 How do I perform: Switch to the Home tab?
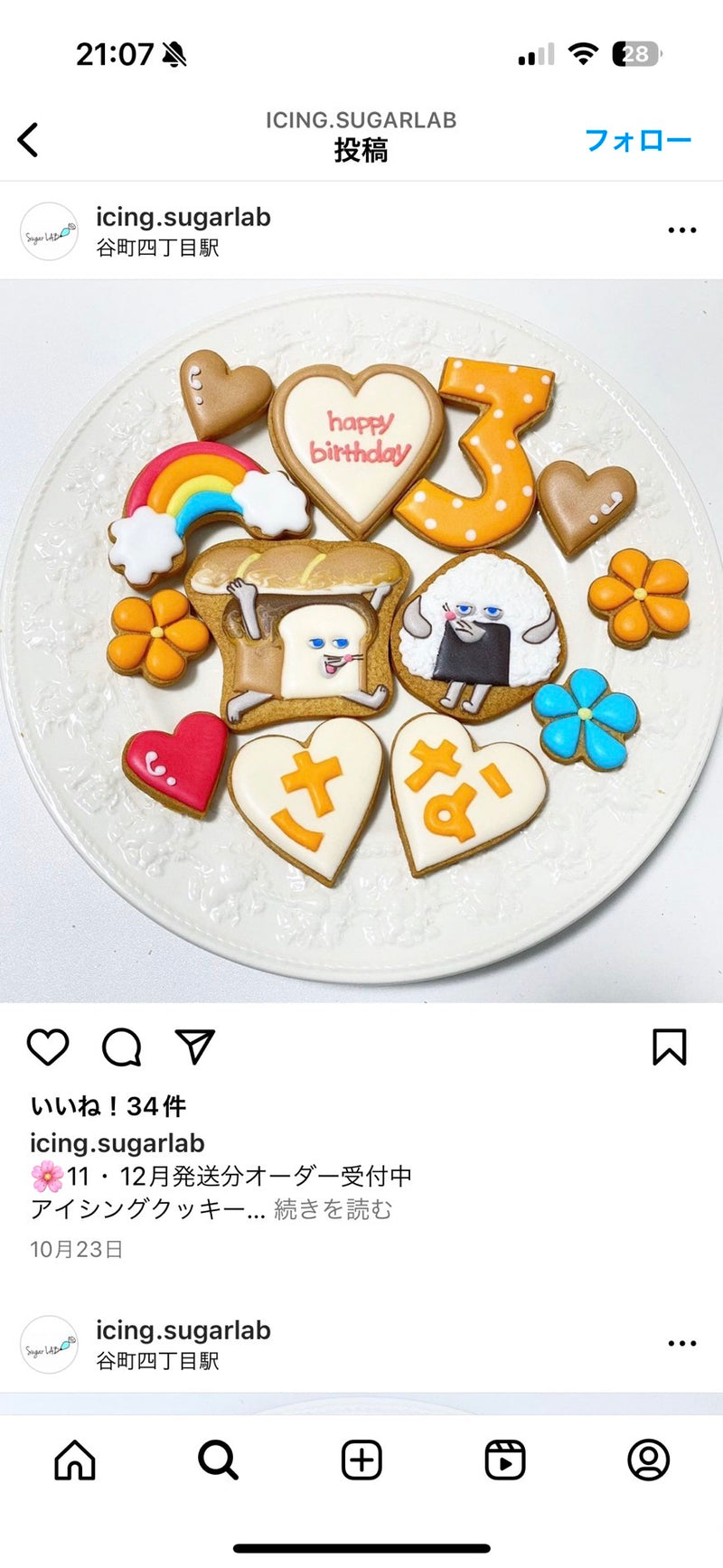point(75,1460)
